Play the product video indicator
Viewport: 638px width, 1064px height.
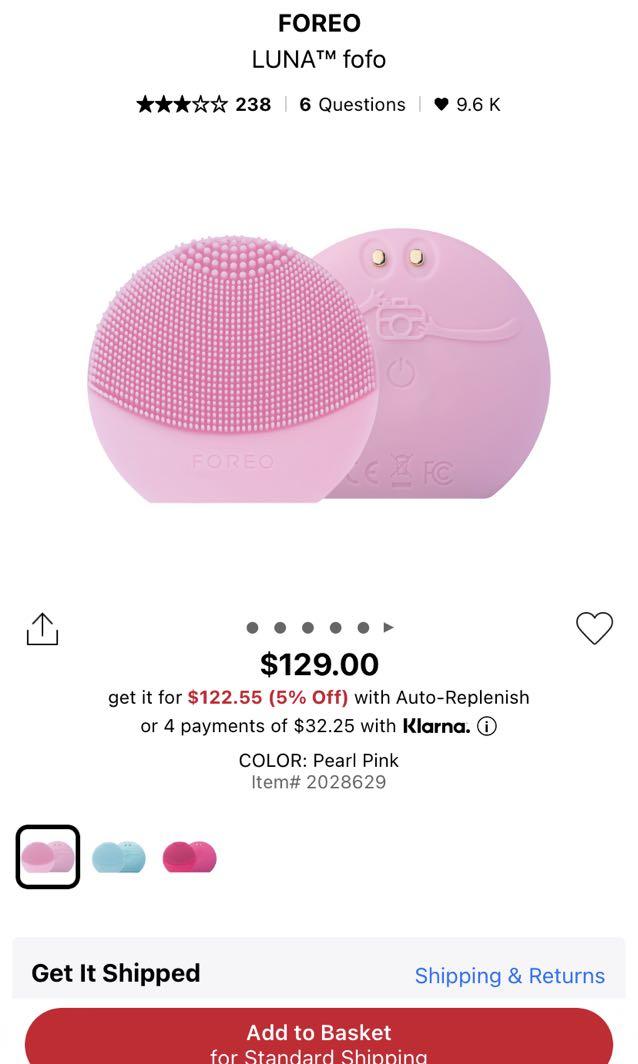(x=389, y=628)
